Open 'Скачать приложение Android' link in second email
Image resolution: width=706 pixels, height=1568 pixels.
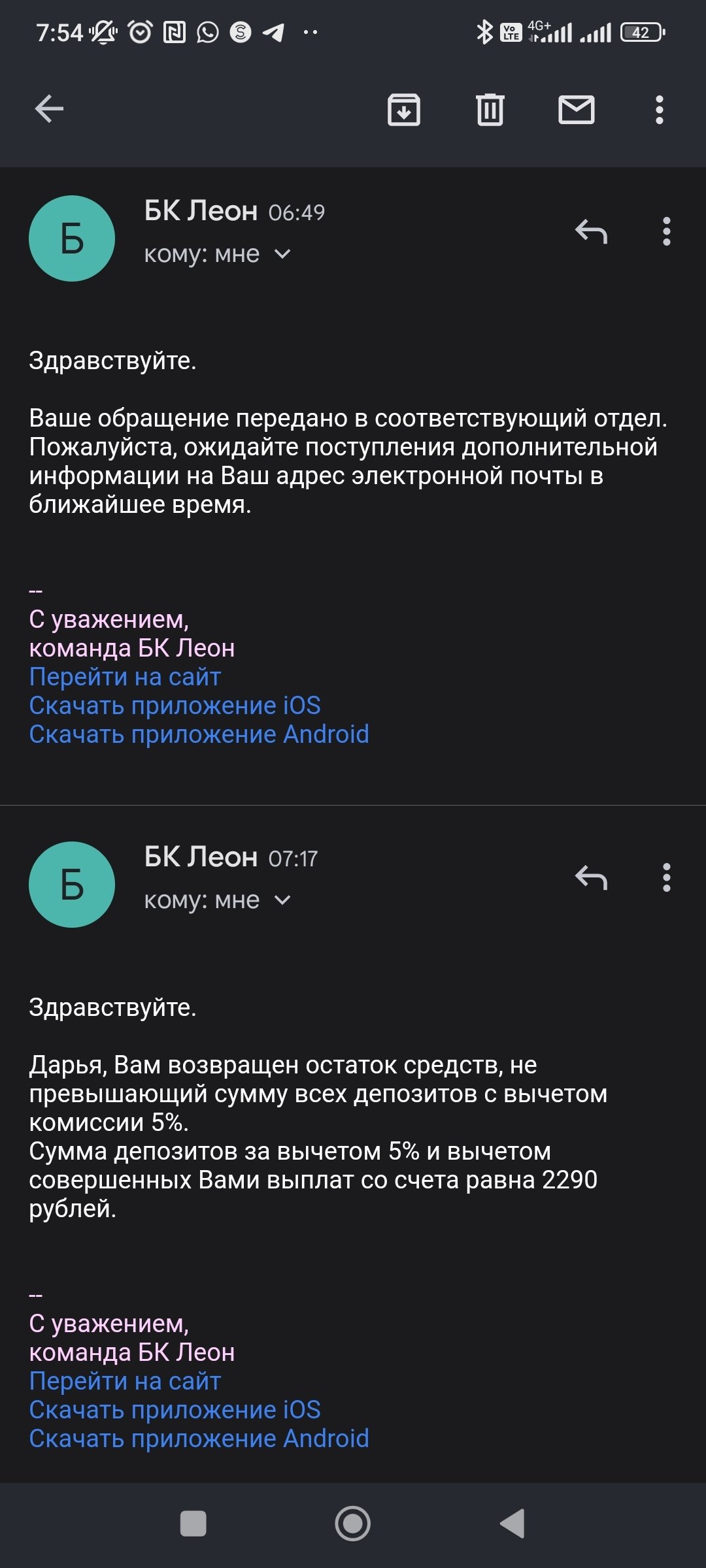(x=199, y=1439)
